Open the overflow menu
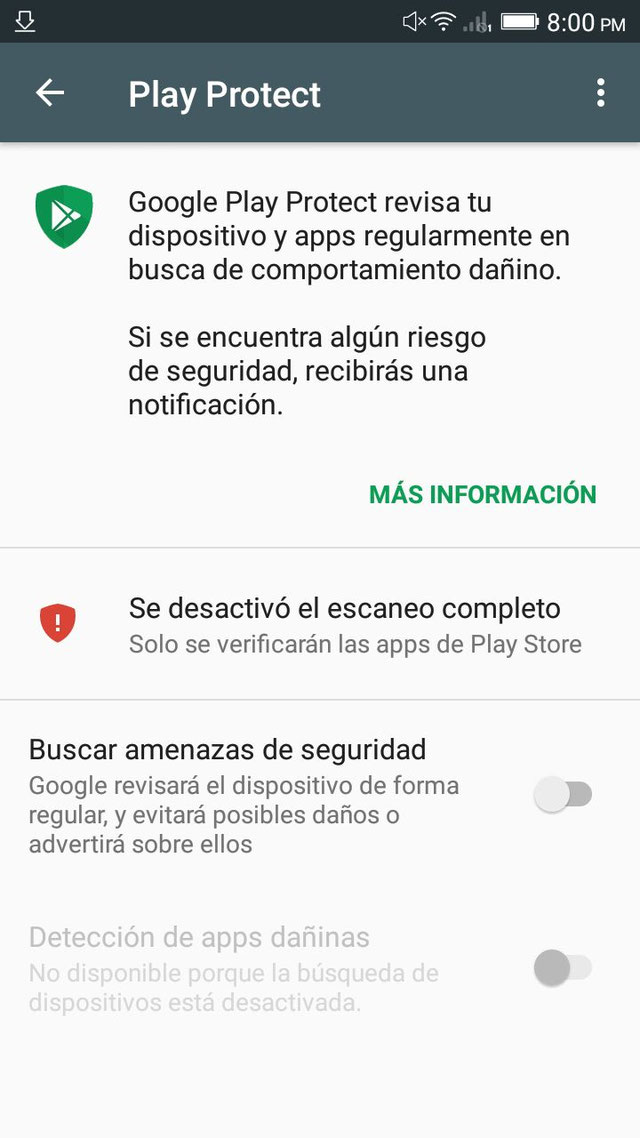640x1138 pixels. 600,93
